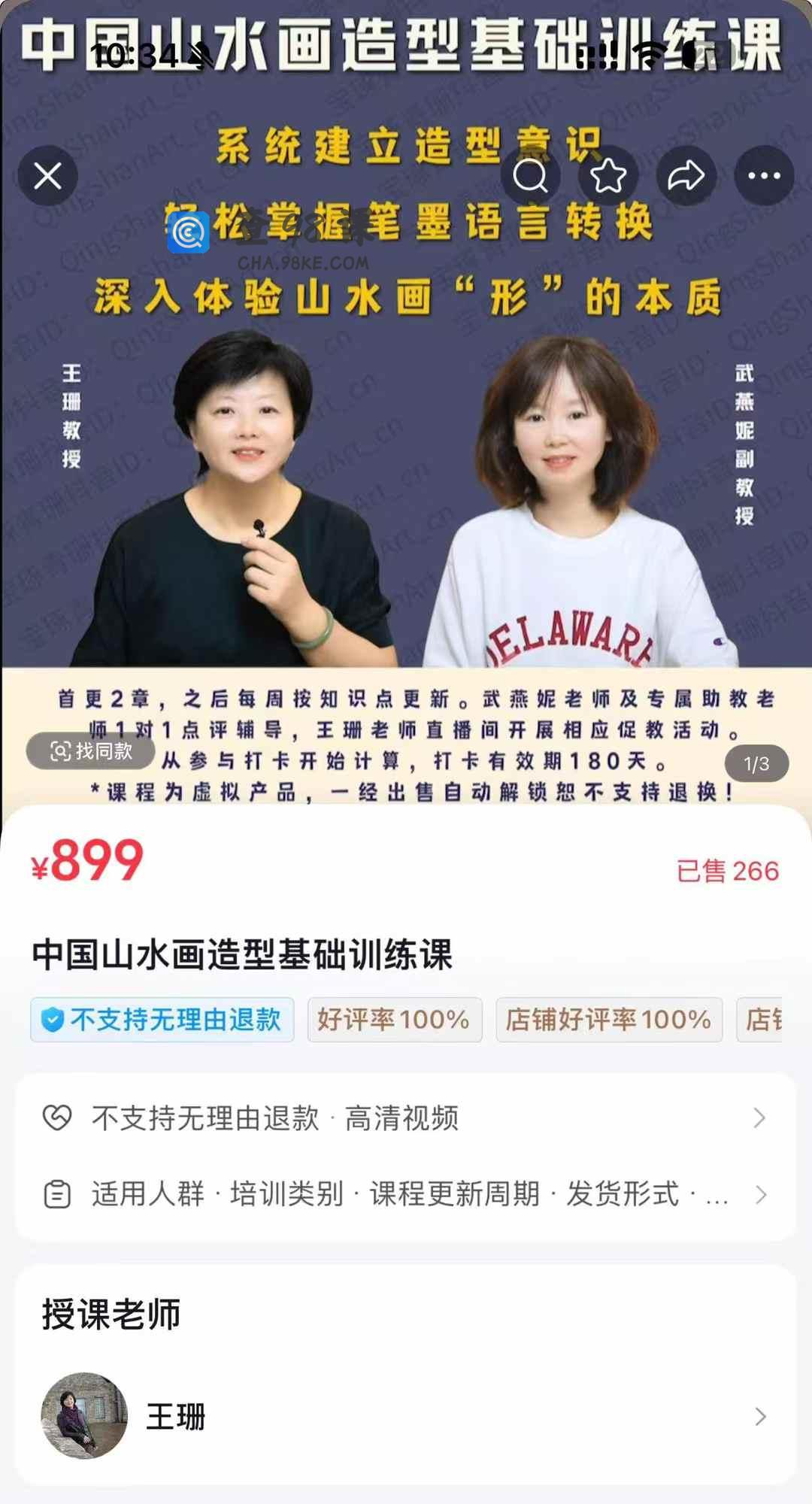The image size is (812, 1504).
Task: Favorite this course with the star icon
Action: click(607, 177)
